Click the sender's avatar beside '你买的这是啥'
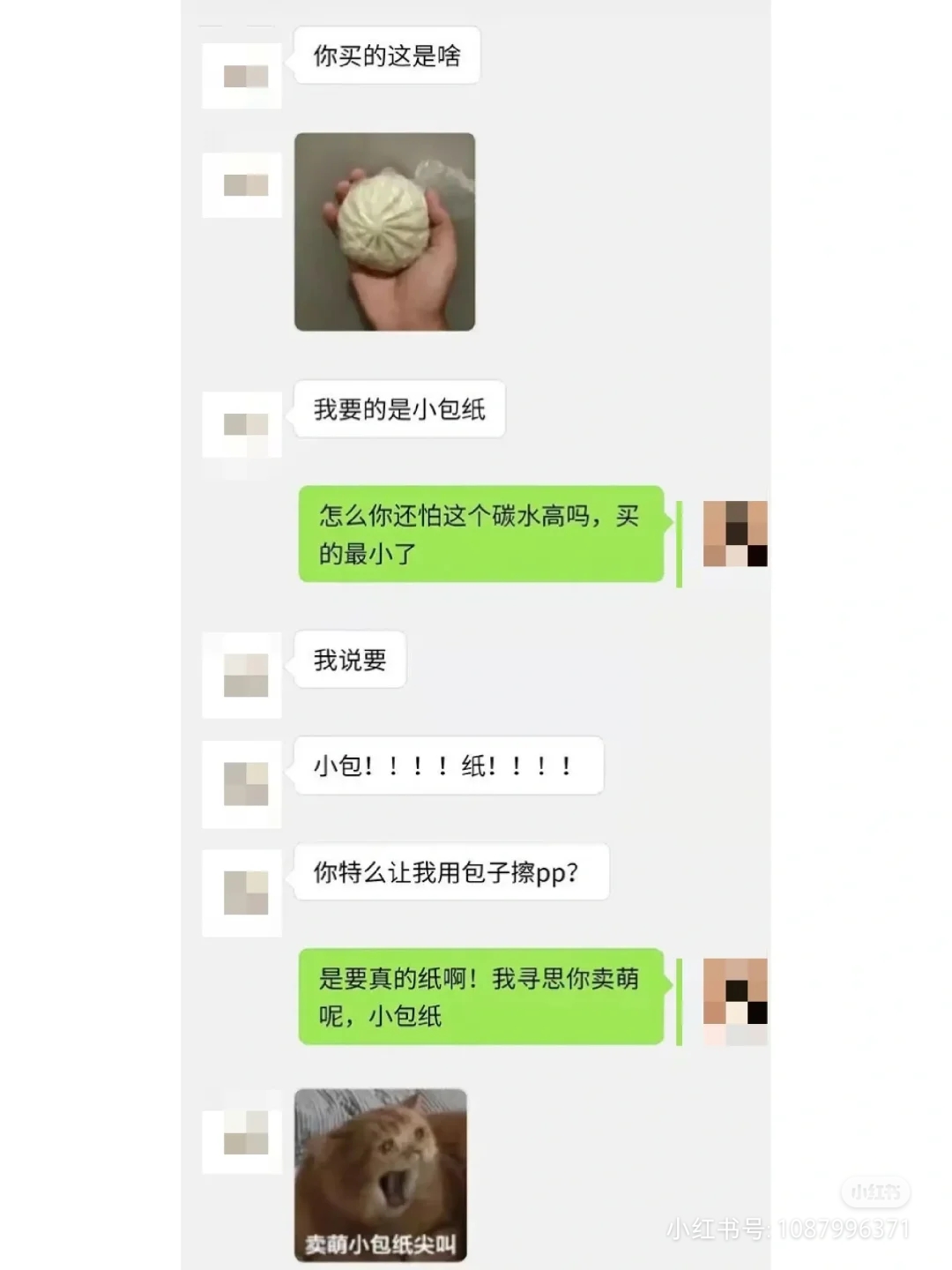The width and height of the screenshot is (952, 1270). pyautogui.click(x=241, y=75)
